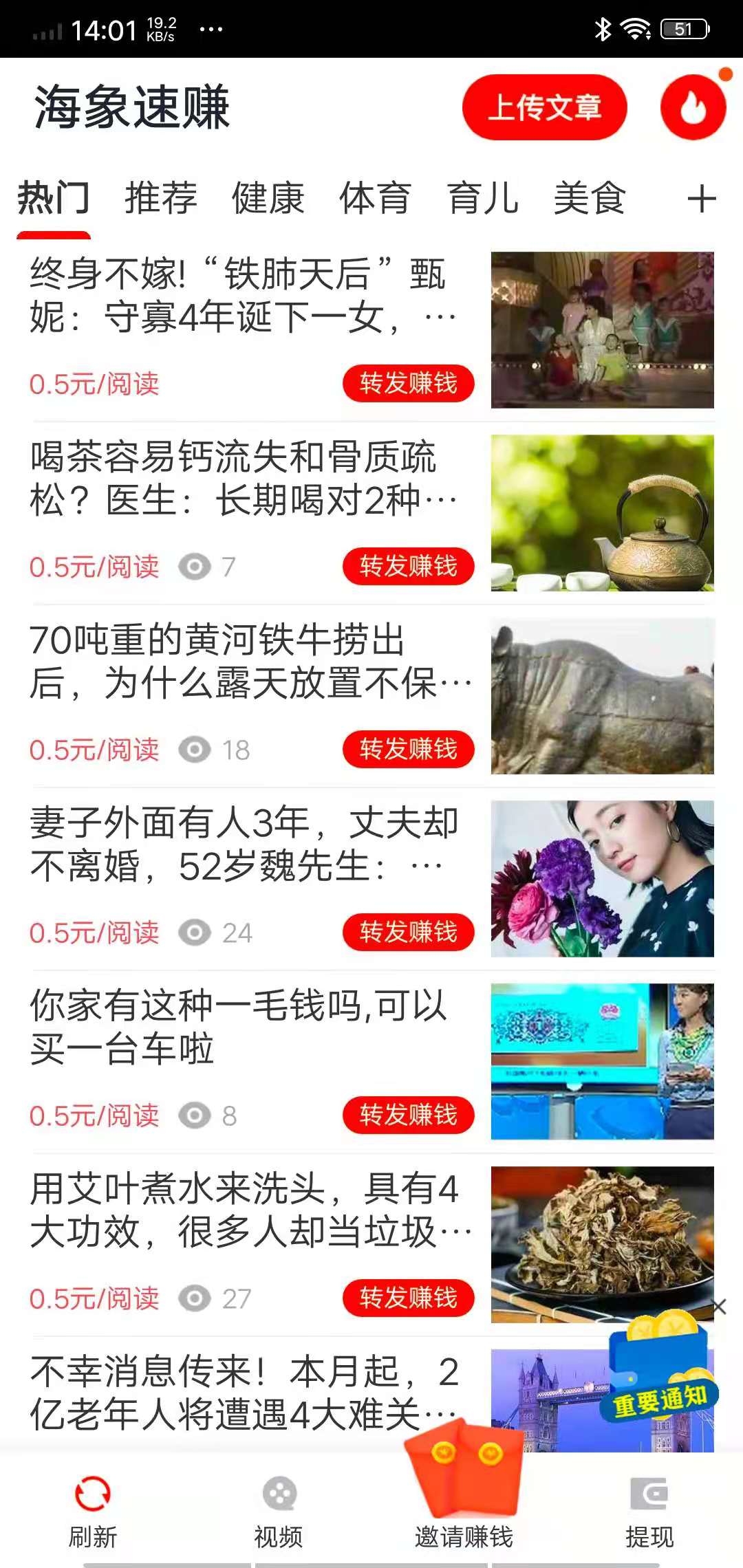The image size is (743, 1568).
Task: Open the 育儿 tab
Action: 482,199
